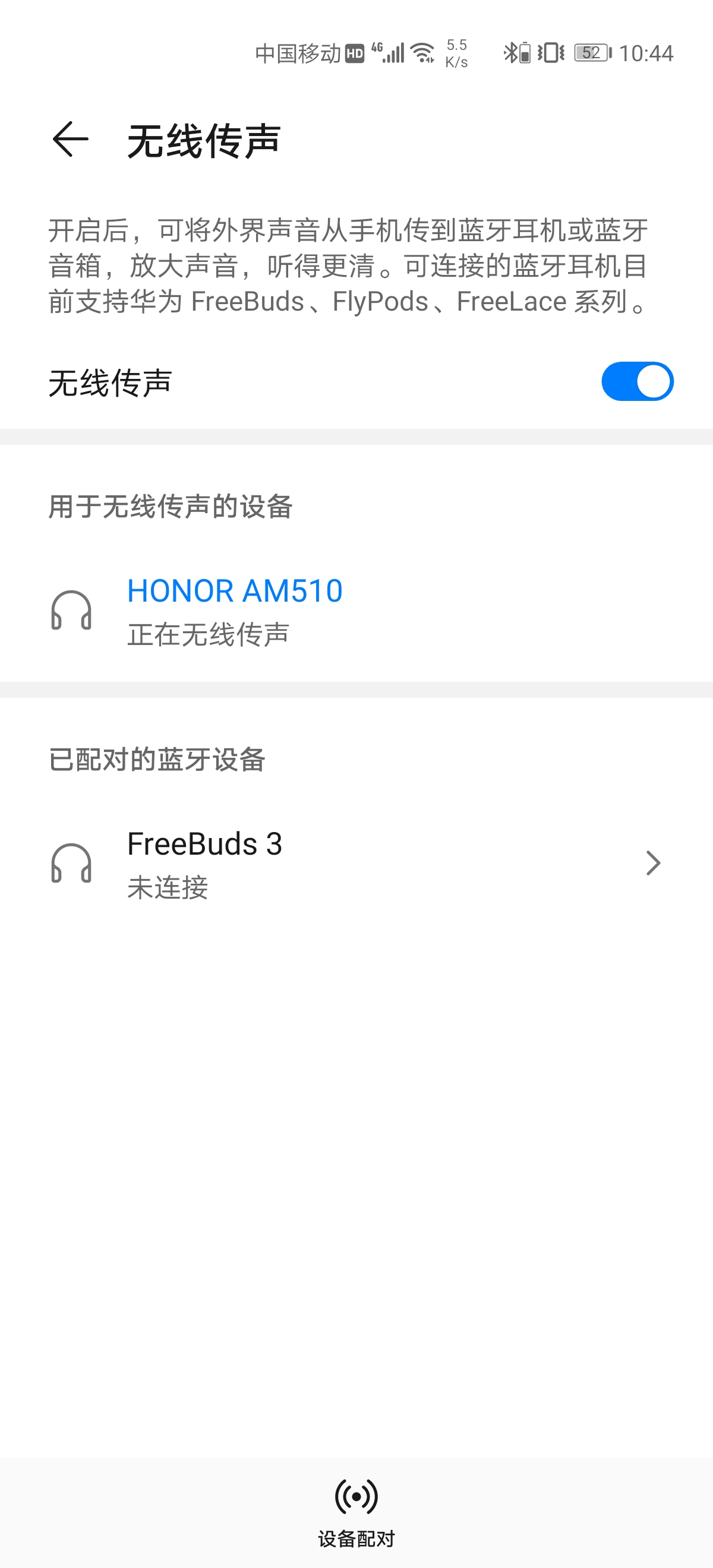Click the battery indicator showing 52
This screenshot has height=1568, width=713.
[x=590, y=53]
